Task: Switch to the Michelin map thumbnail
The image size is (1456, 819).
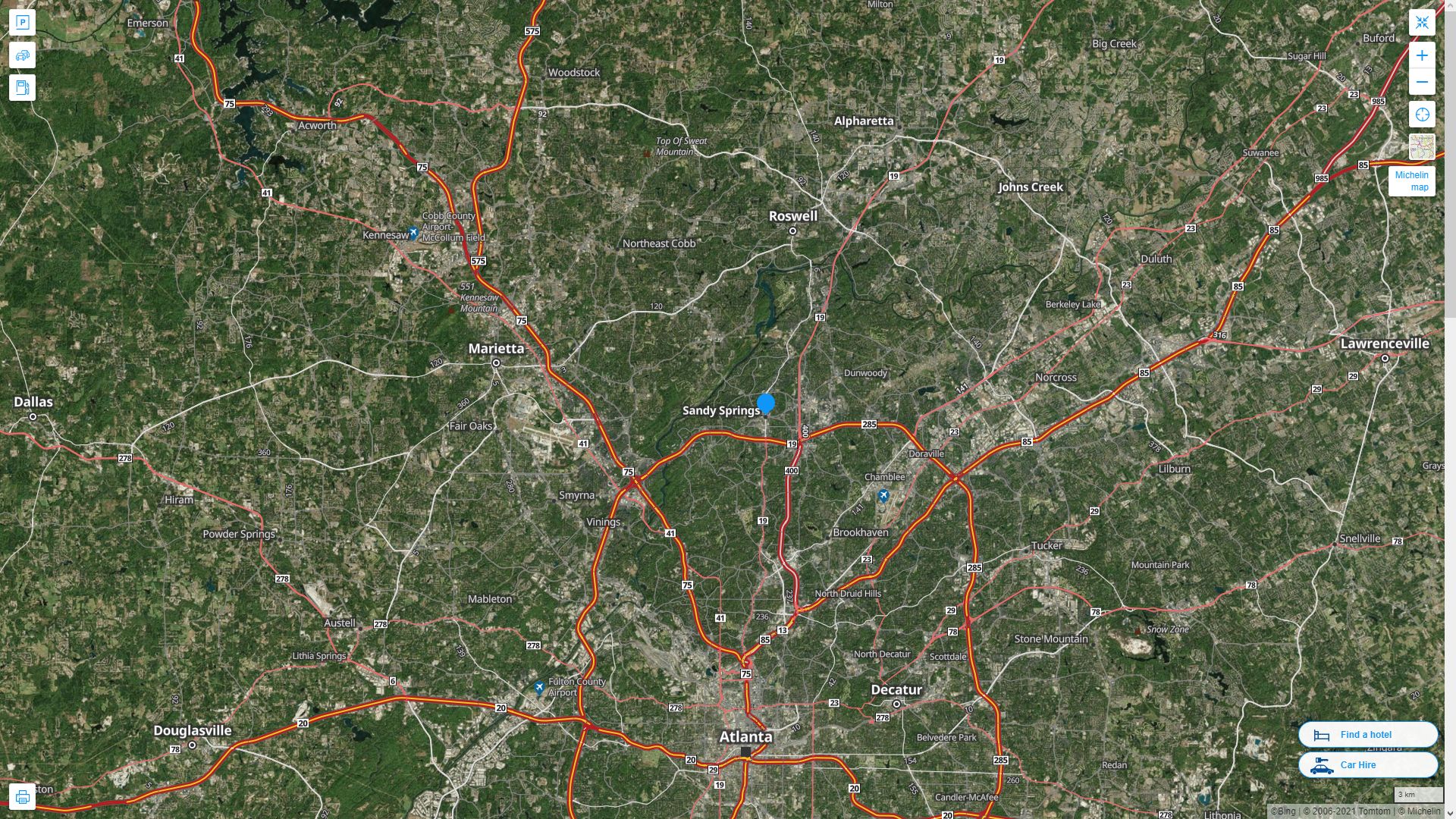Action: 1422,146
